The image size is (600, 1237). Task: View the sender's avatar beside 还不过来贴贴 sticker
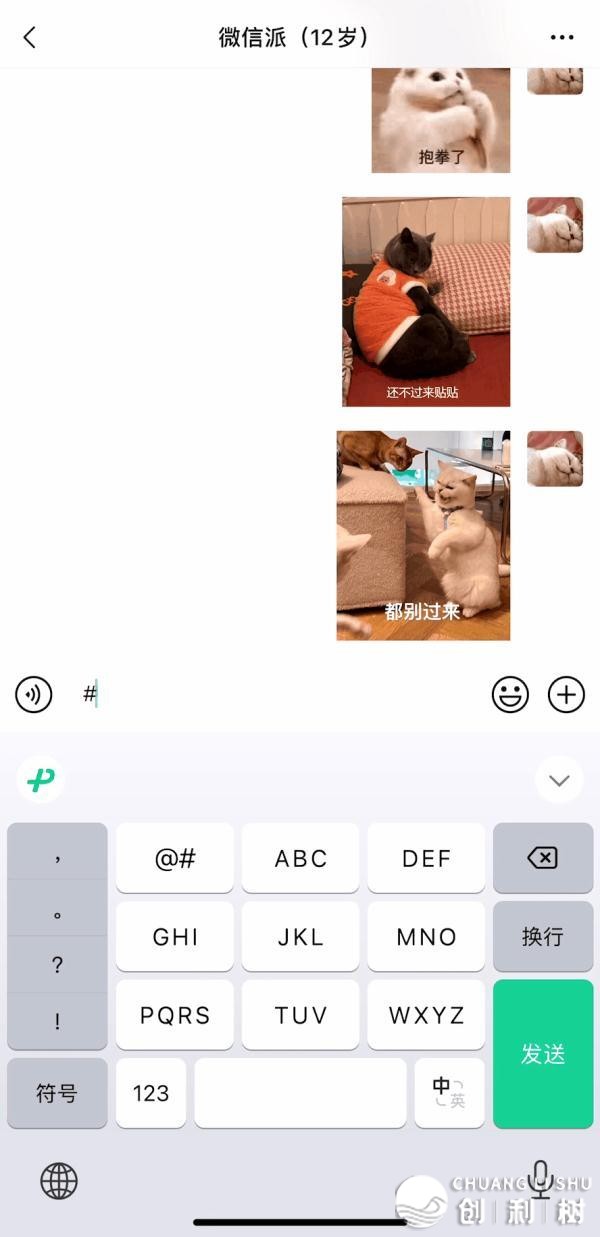pos(555,225)
